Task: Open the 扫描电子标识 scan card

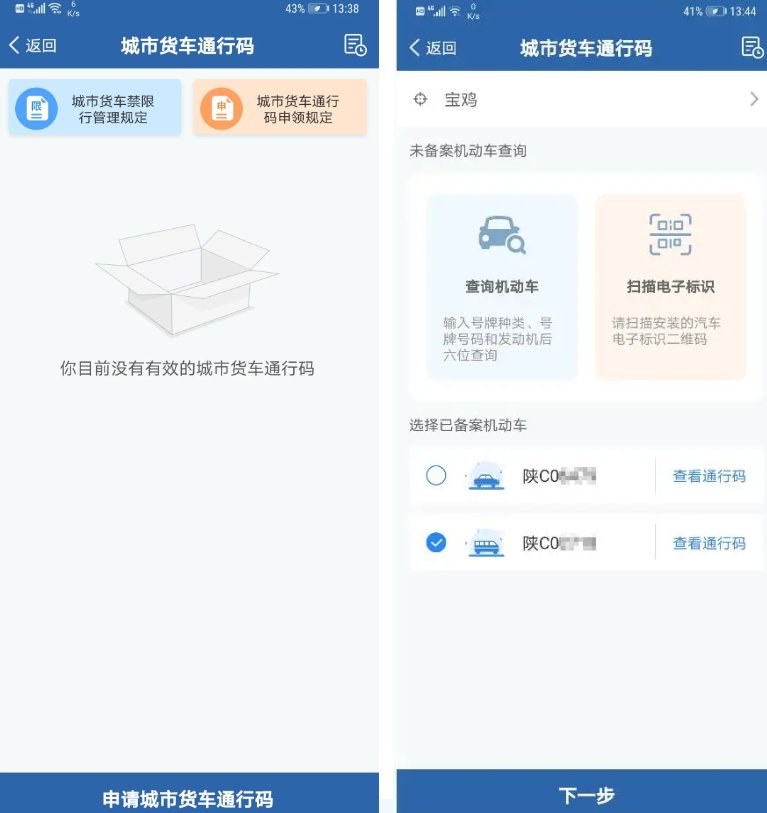Action: [x=670, y=286]
